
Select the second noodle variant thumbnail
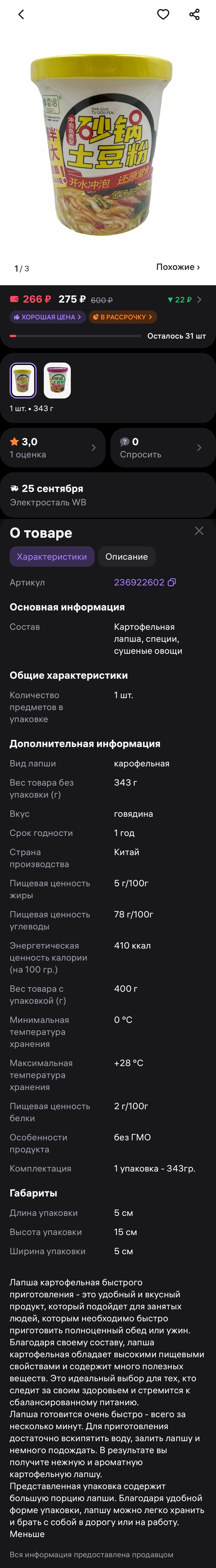[x=57, y=381]
